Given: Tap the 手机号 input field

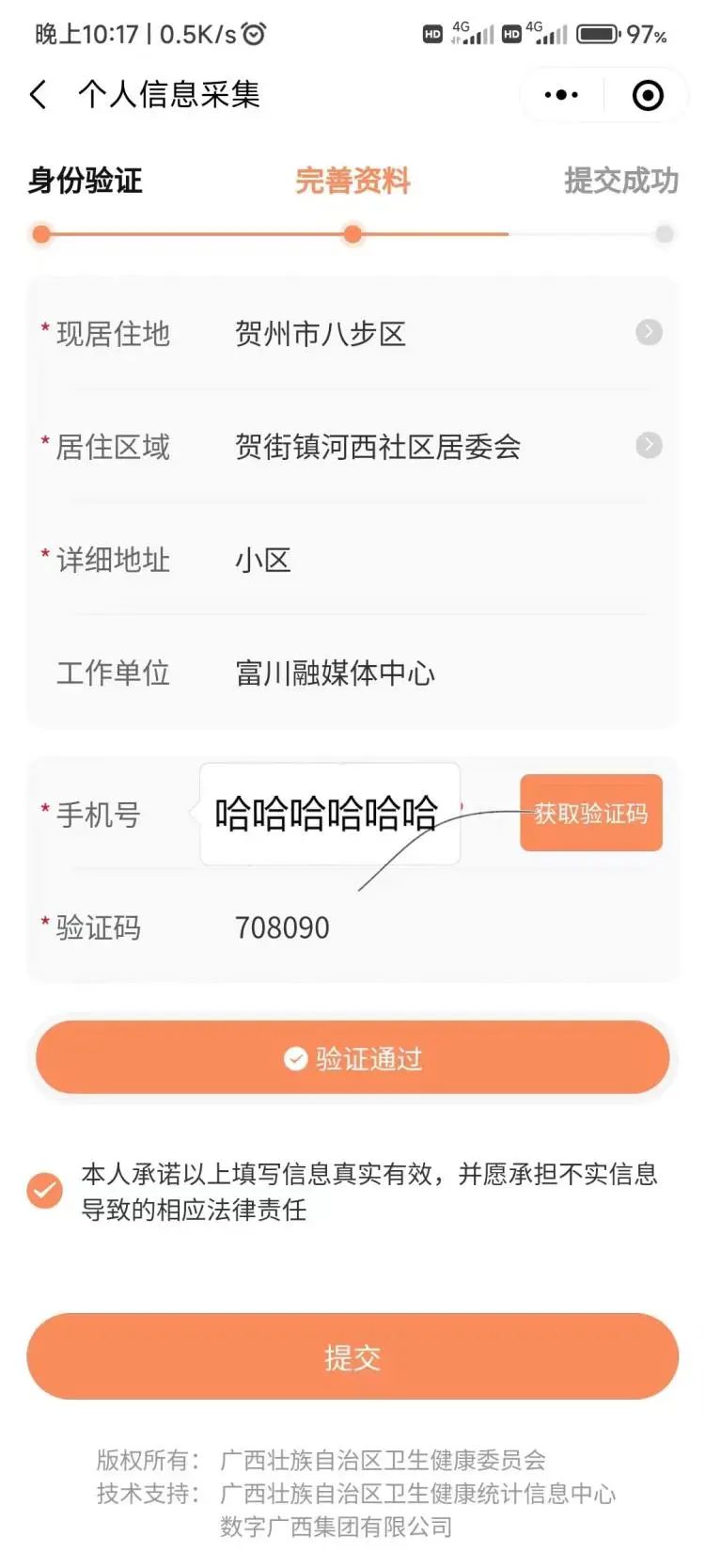Looking at the screenshot, I should [x=329, y=814].
